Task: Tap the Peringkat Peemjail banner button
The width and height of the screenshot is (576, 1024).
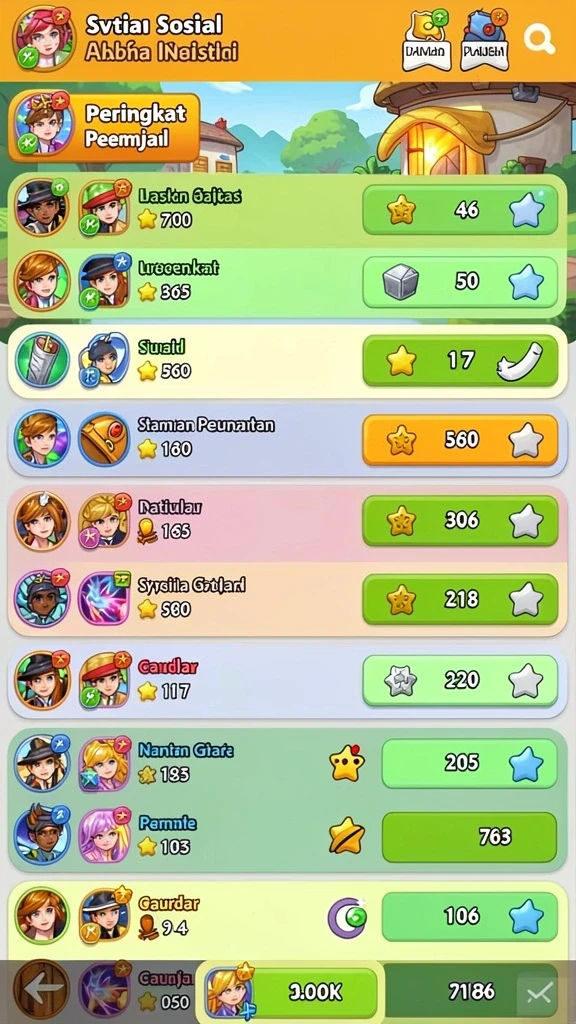Action: [x=104, y=127]
